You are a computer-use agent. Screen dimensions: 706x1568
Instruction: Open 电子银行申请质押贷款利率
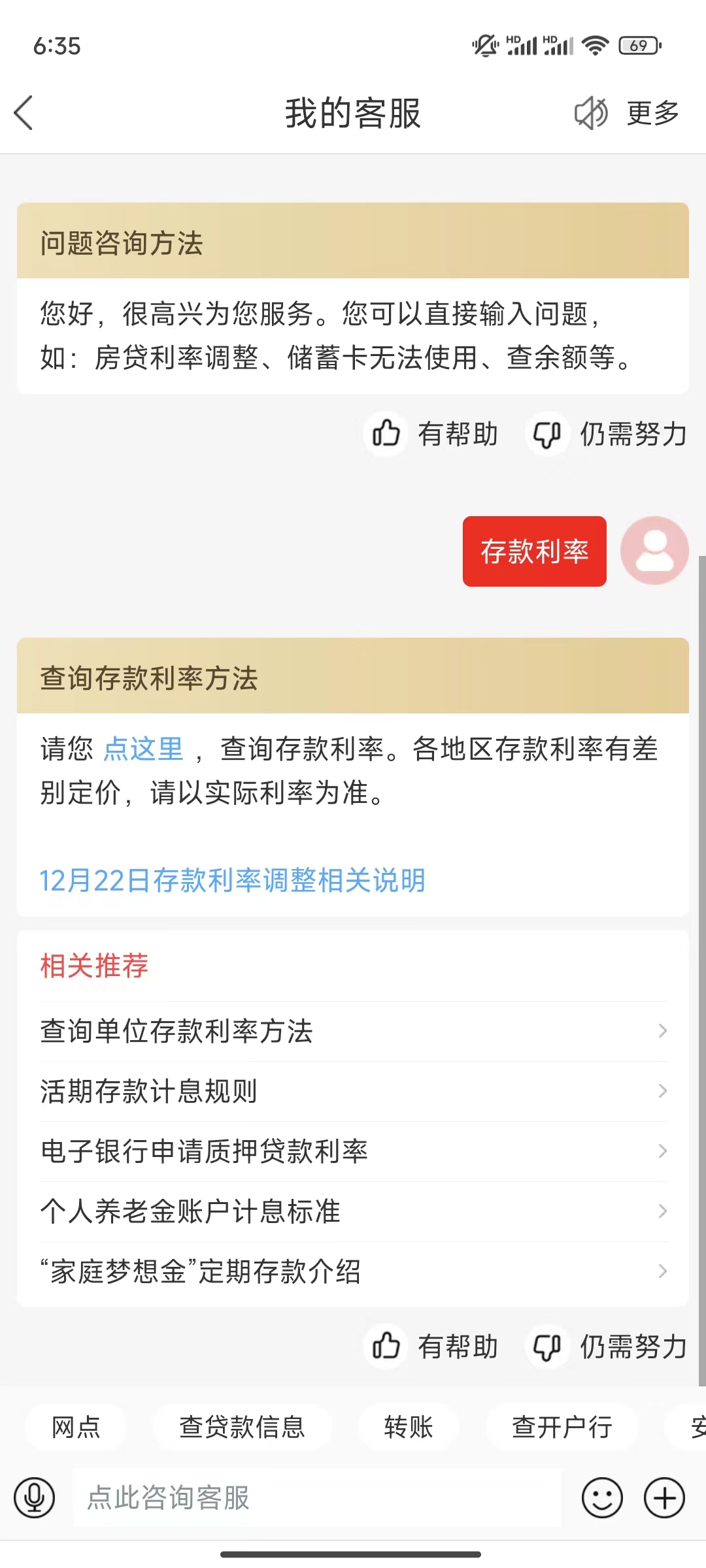coord(353,1151)
